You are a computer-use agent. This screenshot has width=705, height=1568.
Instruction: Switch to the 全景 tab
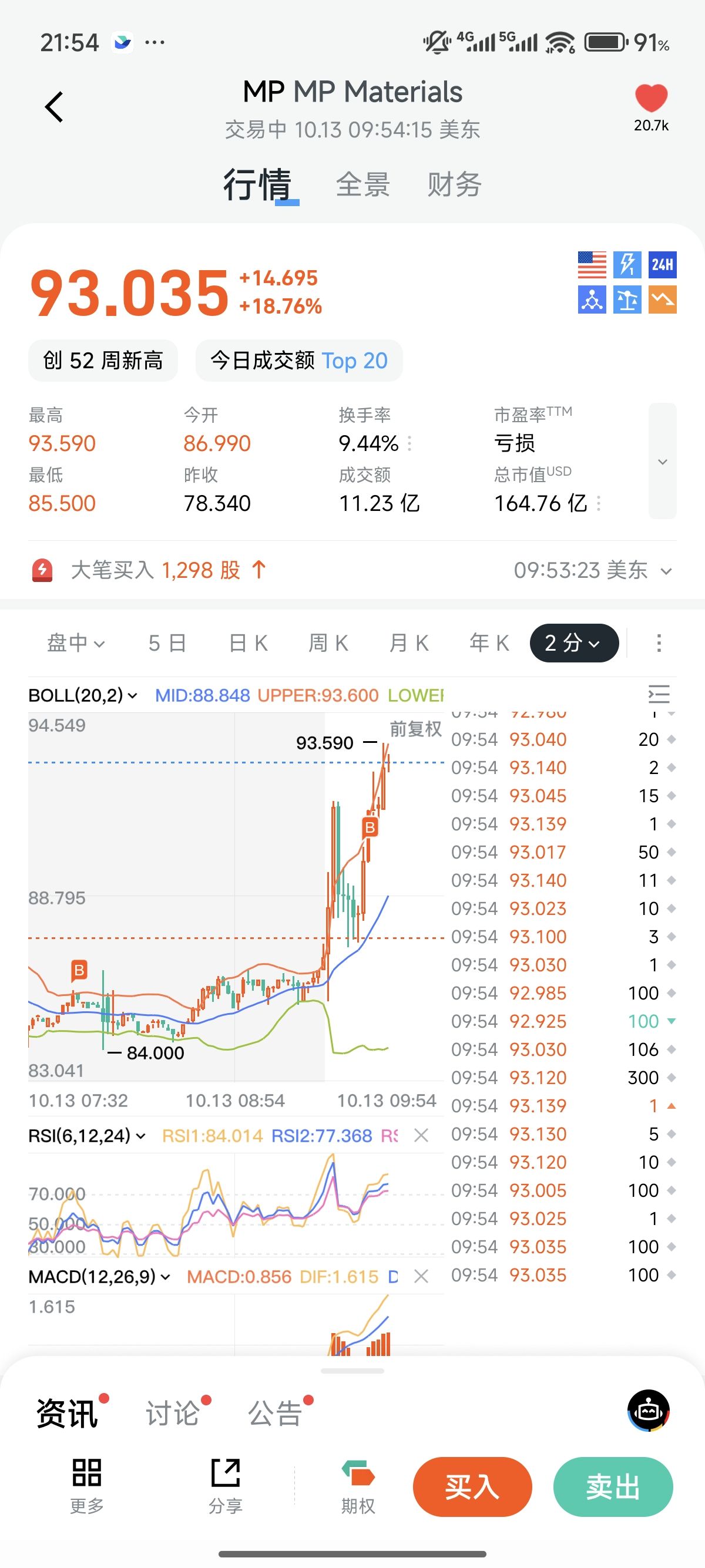363,184
